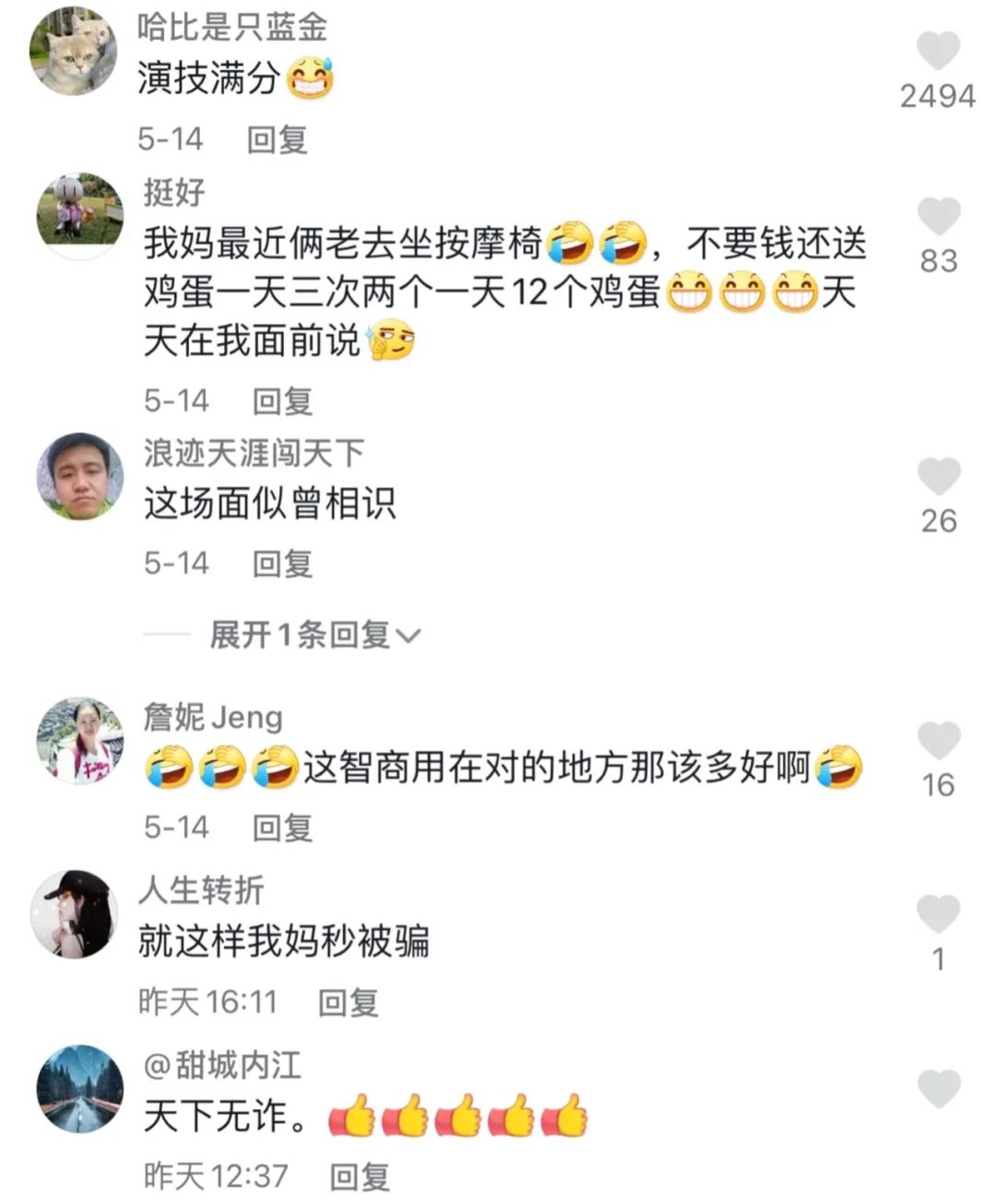The width and height of the screenshot is (996, 1204).
Task: Open 哈比是只蓝金's profile avatar
Action: (74, 51)
